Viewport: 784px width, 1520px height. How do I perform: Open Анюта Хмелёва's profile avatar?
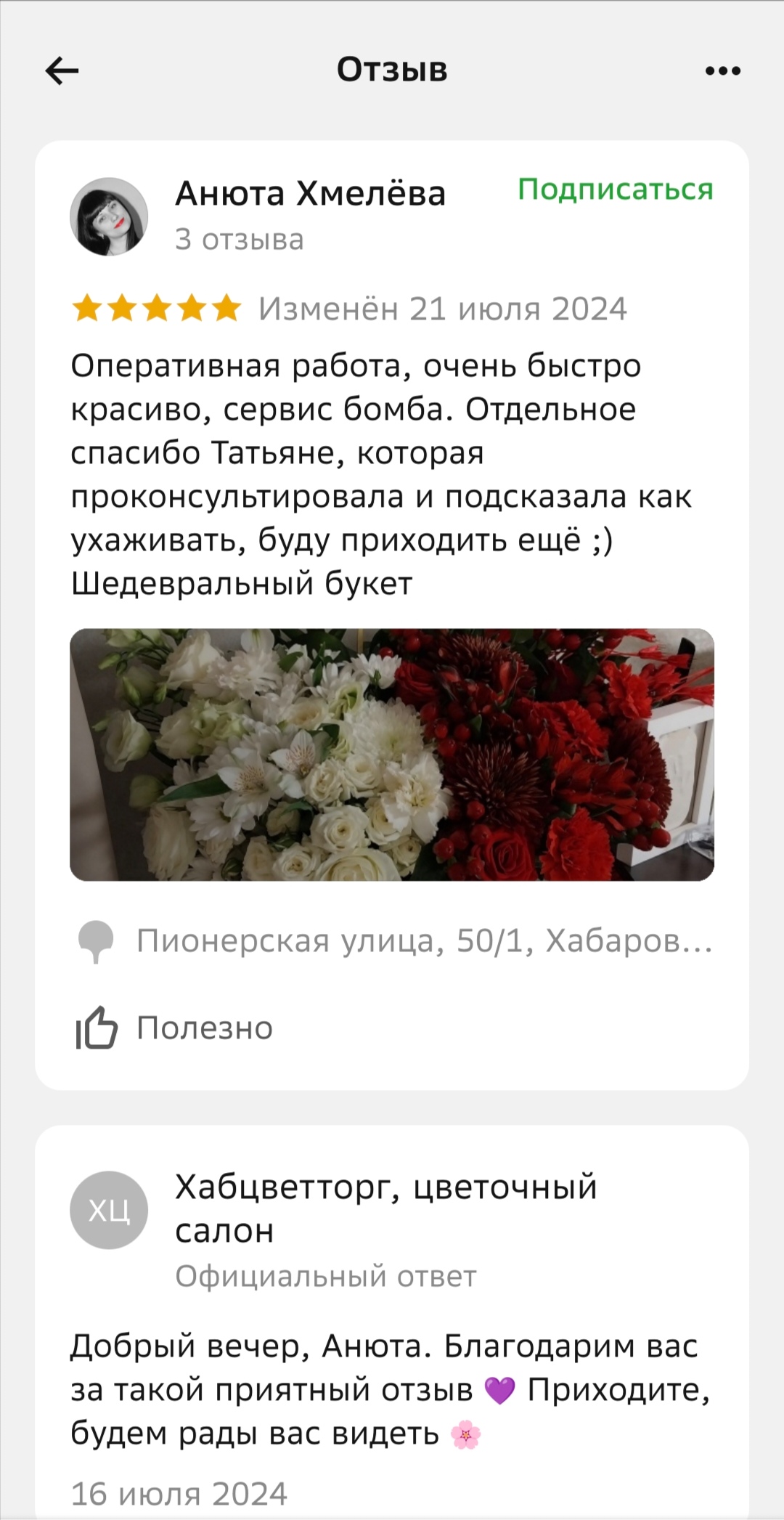point(109,216)
